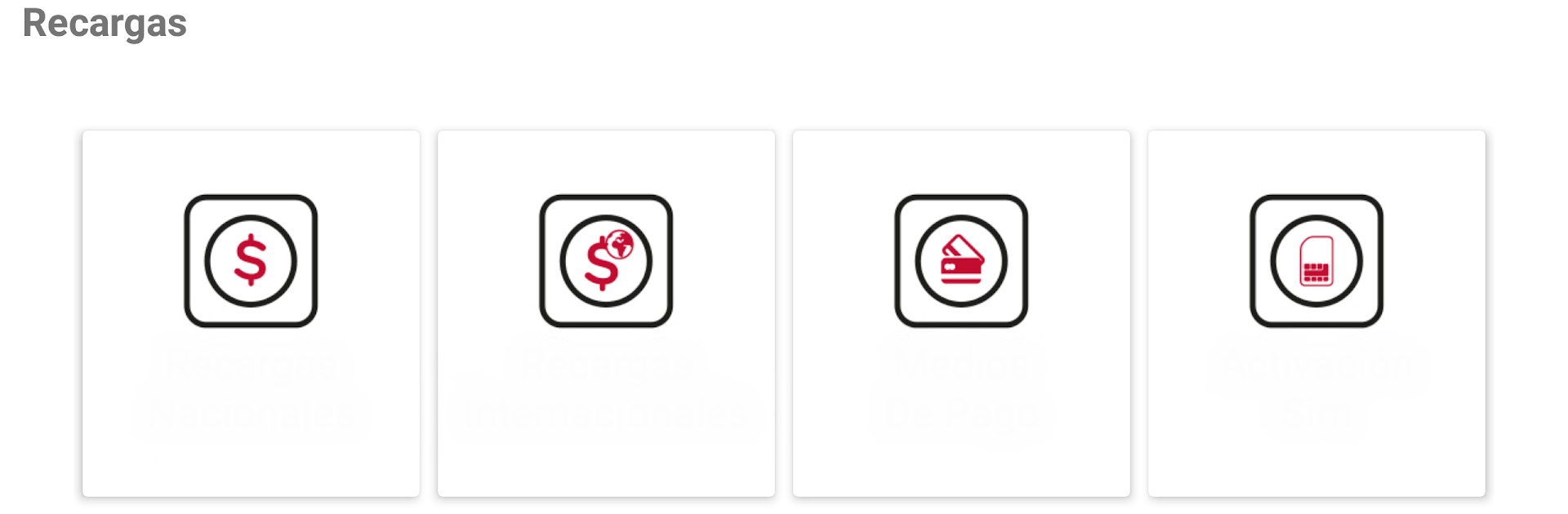1568x514 pixels.
Task: Tap the Activación Sim card
Action: click(x=1316, y=313)
